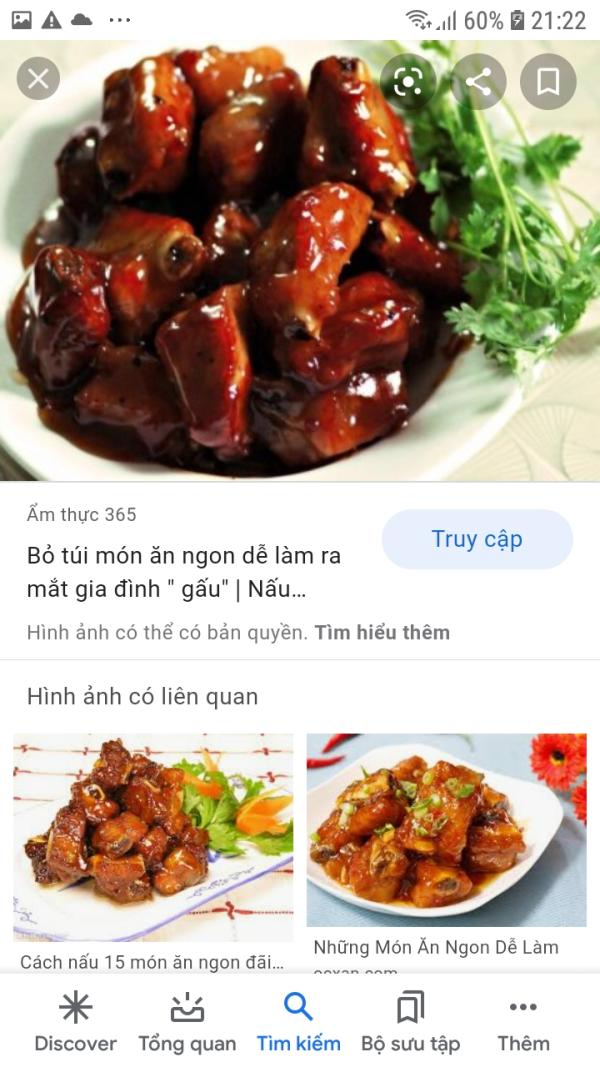Open the article title from Ẩm thực 365
Viewport: 600px width, 1067px height.
[184, 572]
